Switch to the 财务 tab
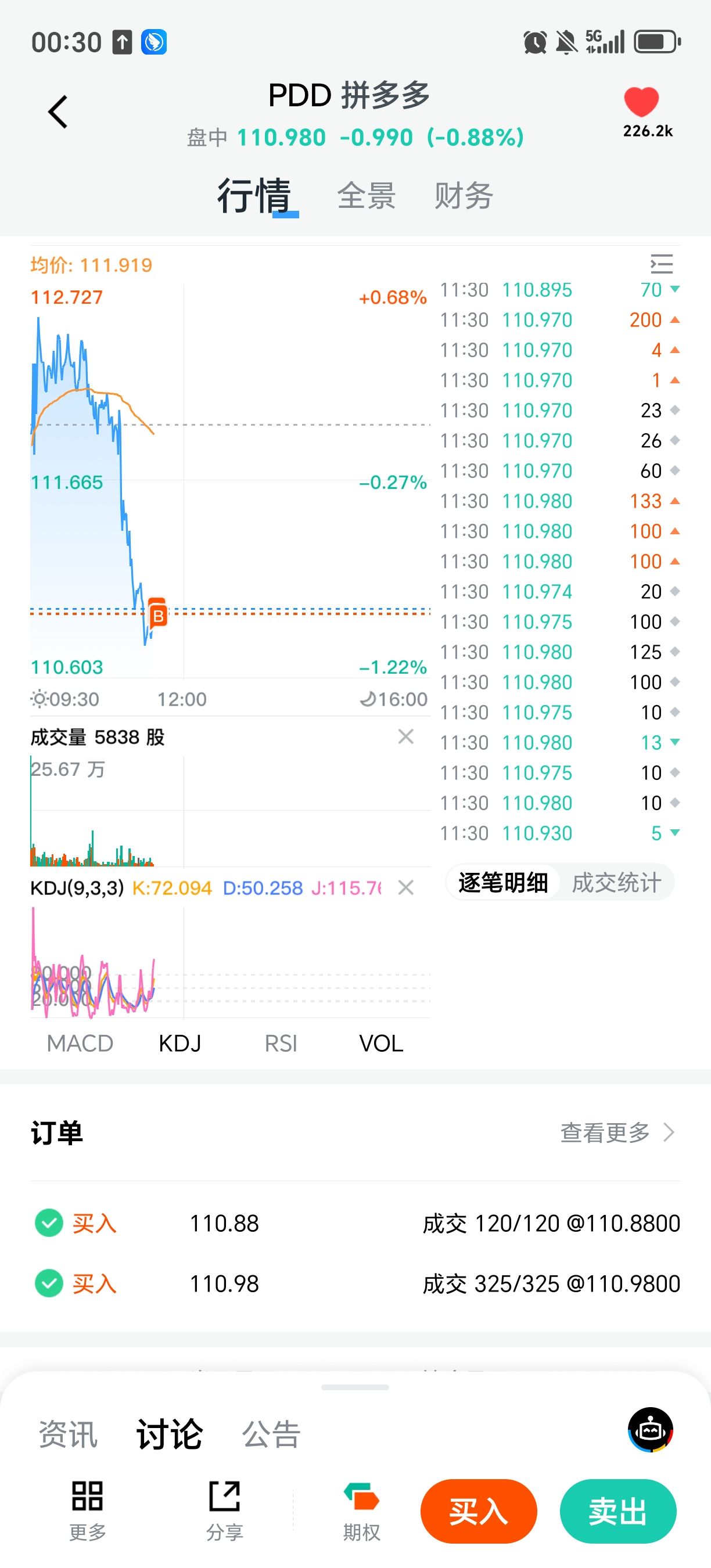Viewport: 711px width, 1568px height. (463, 196)
